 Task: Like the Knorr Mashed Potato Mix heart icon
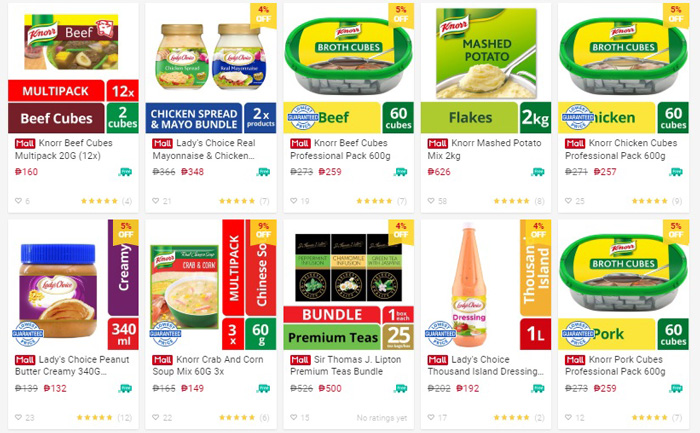(x=430, y=201)
